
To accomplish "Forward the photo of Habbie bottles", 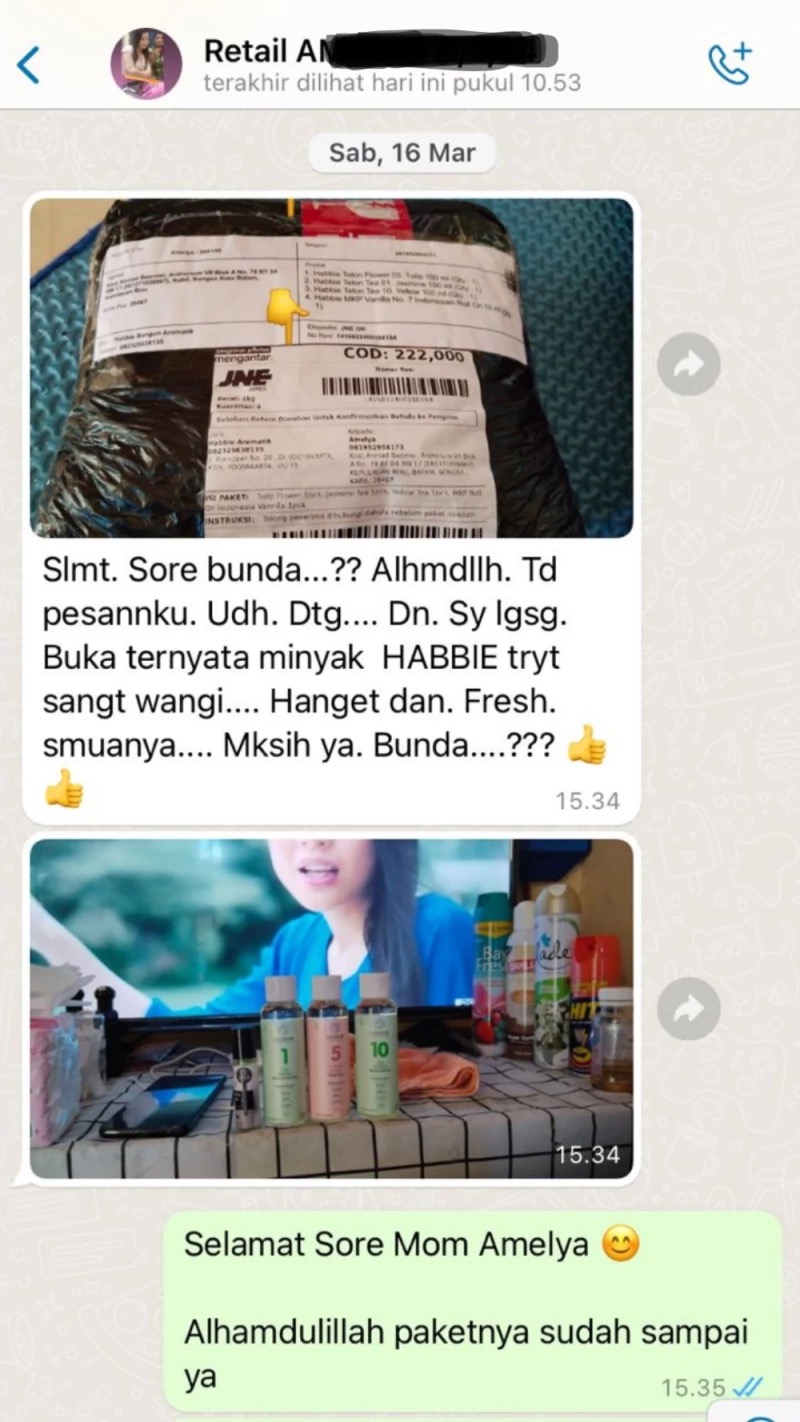I will 688,1008.
